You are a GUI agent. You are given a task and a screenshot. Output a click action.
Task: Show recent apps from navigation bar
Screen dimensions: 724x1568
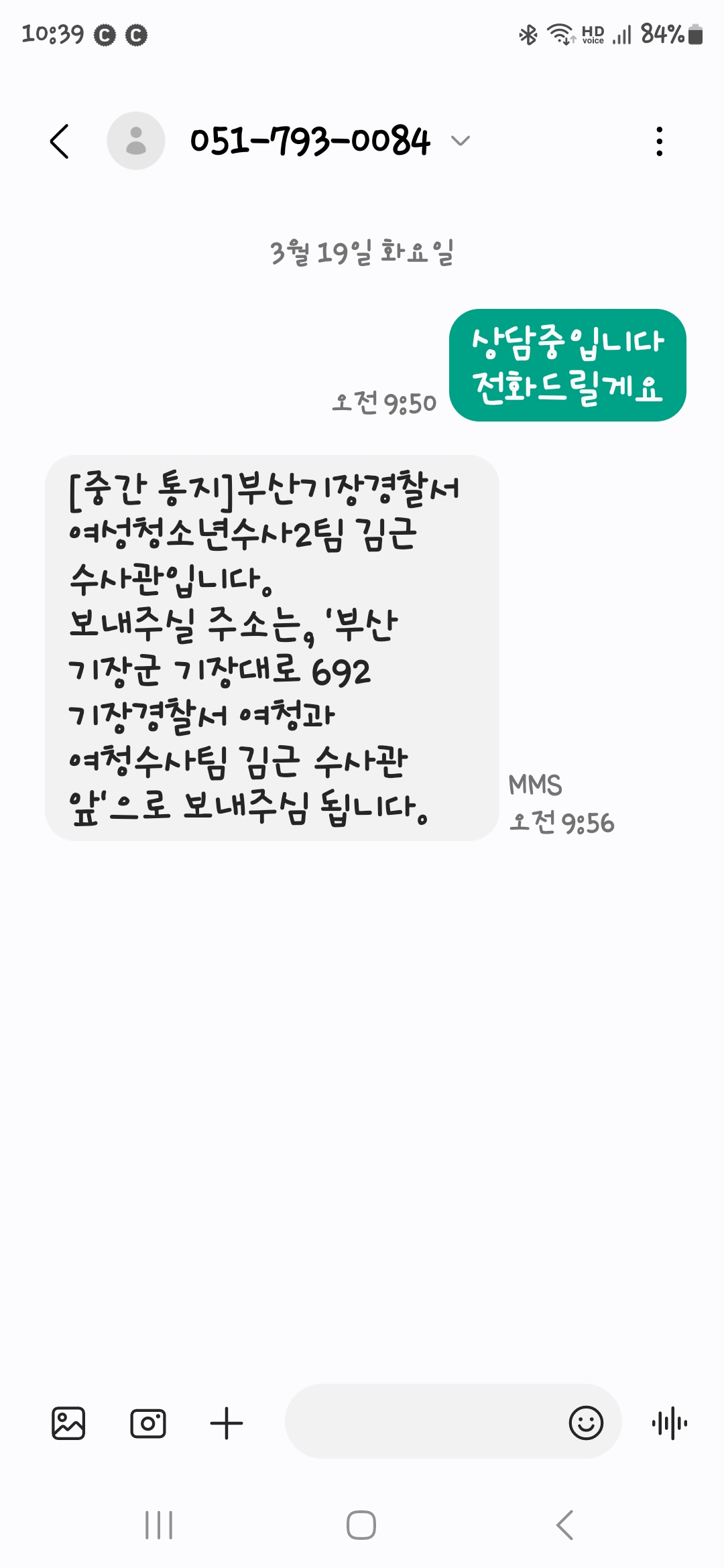(159, 1525)
